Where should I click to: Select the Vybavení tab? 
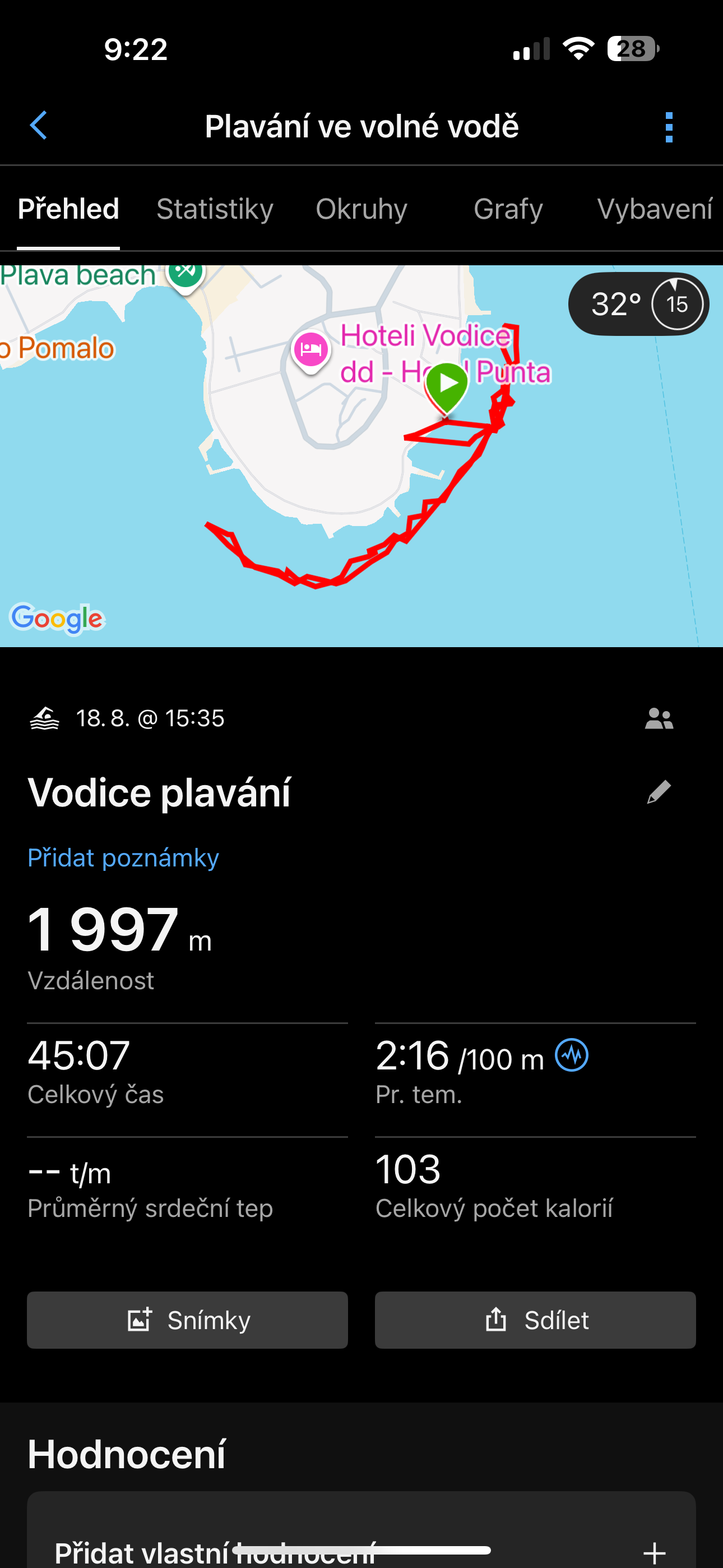[x=654, y=209]
